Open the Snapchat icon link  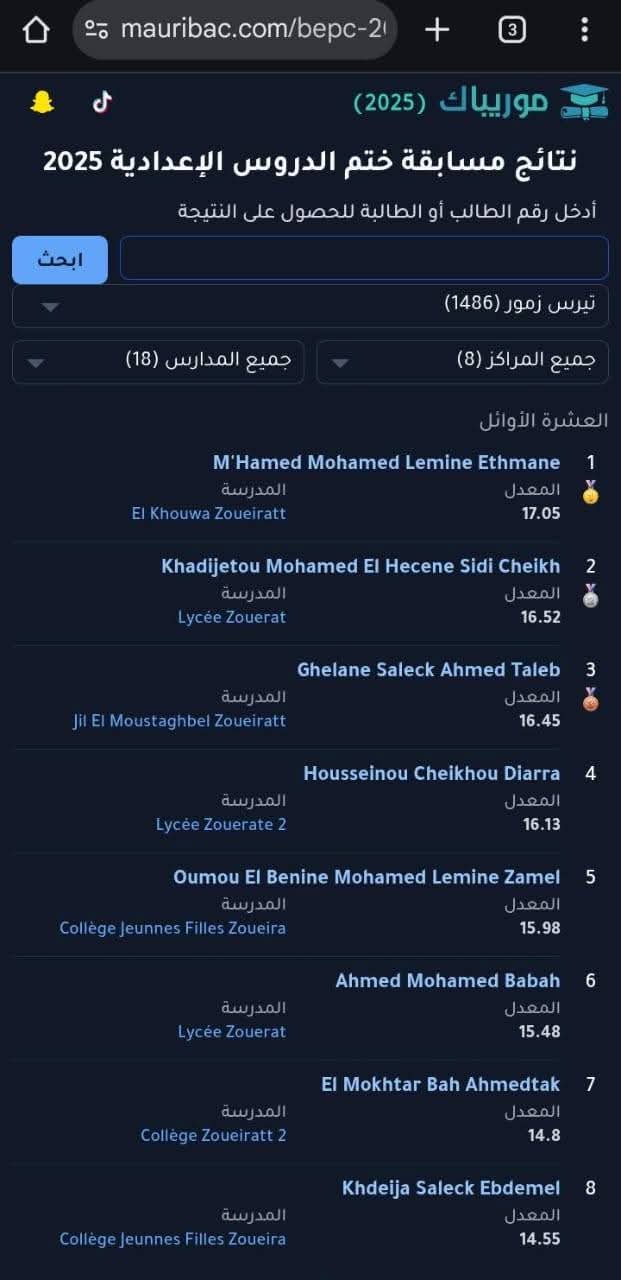42,102
